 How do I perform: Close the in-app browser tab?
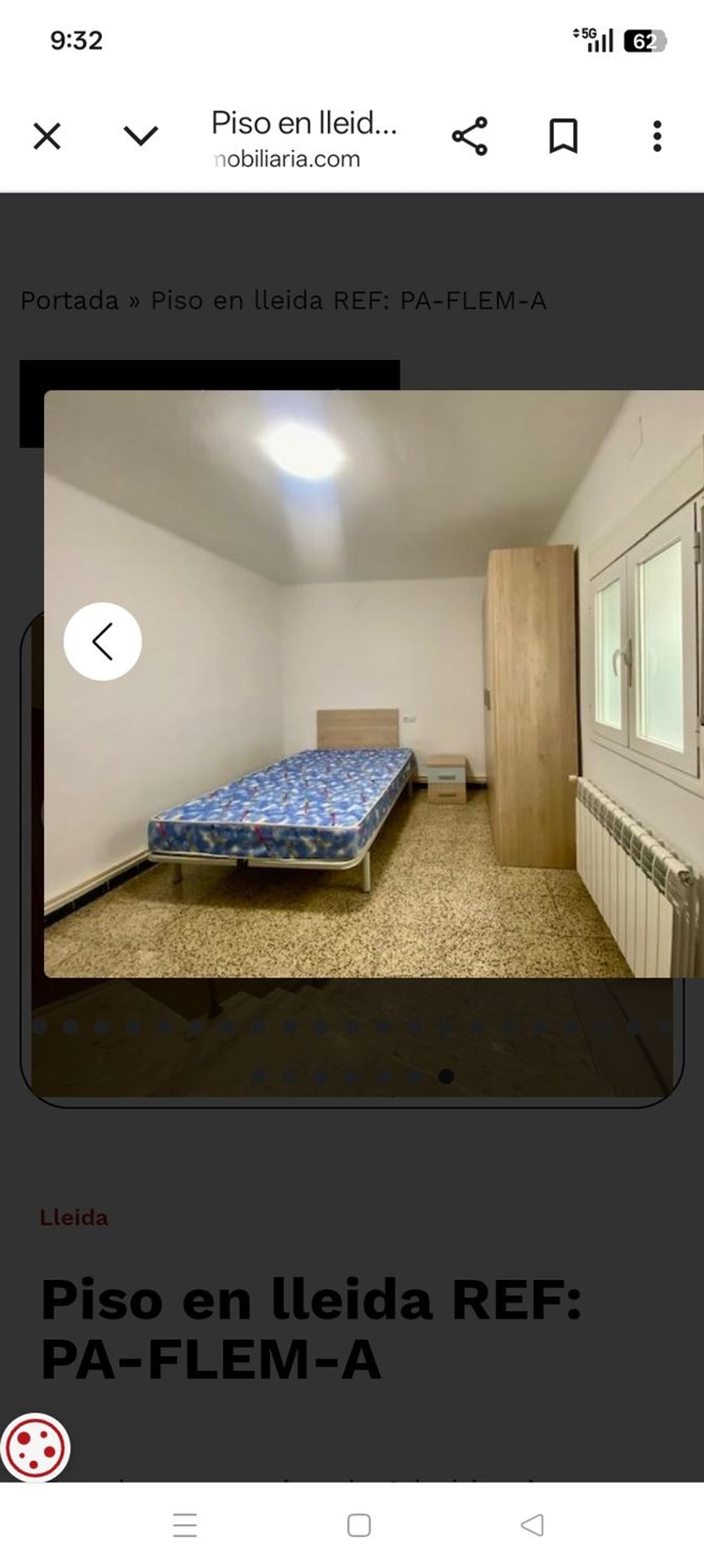click(47, 136)
